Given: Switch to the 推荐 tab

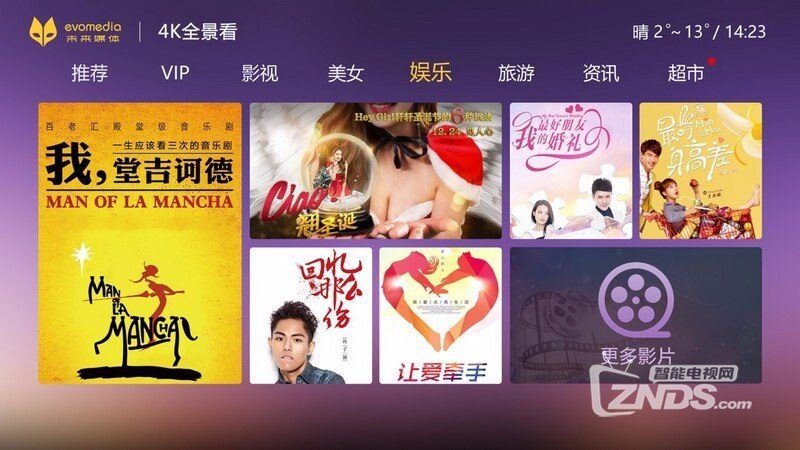Looking at the screenshot, I should click(x=89, y=73).
